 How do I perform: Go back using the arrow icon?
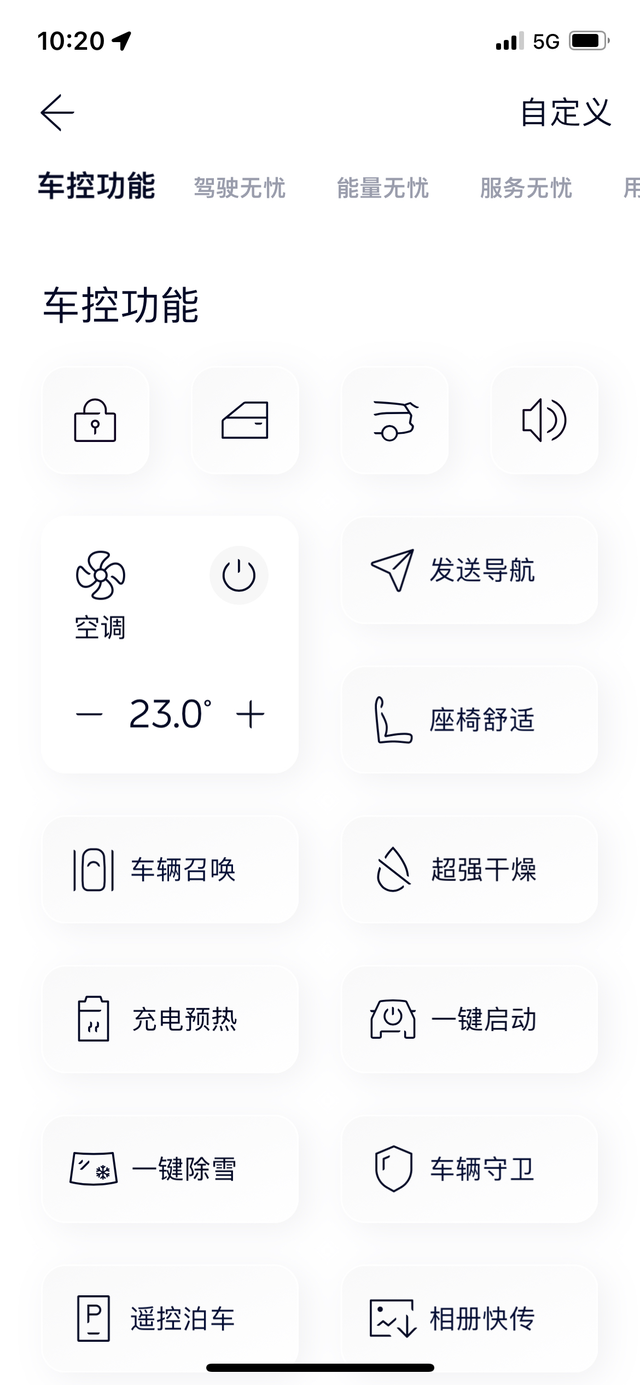[57, 113]
